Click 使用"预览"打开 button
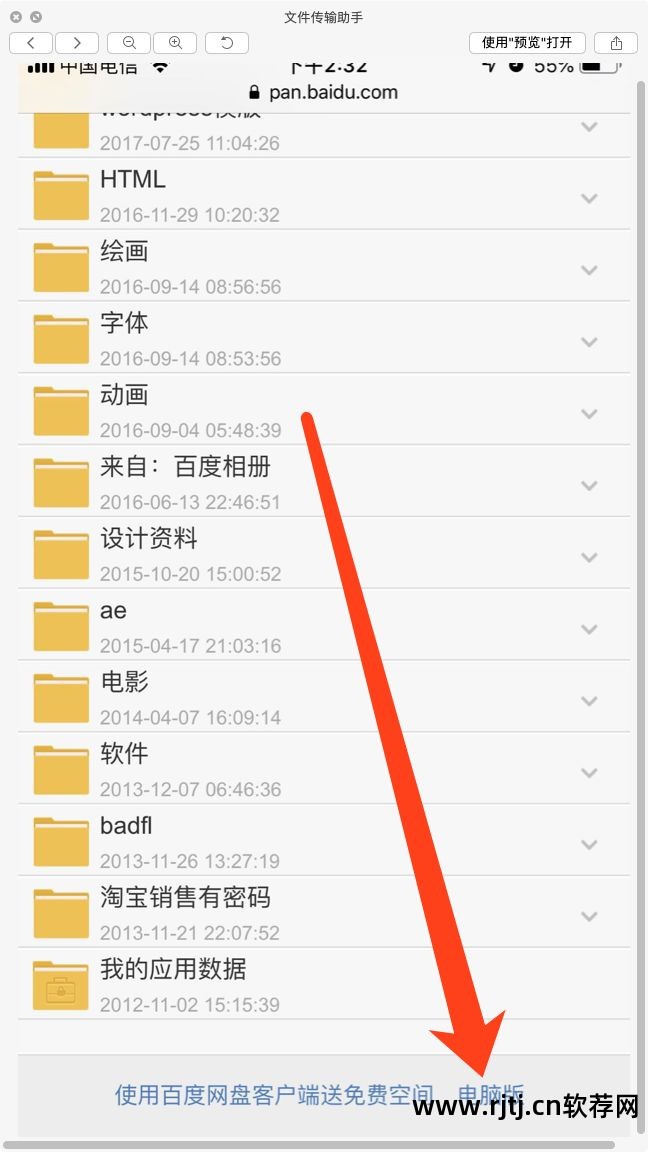 point(527,42)
